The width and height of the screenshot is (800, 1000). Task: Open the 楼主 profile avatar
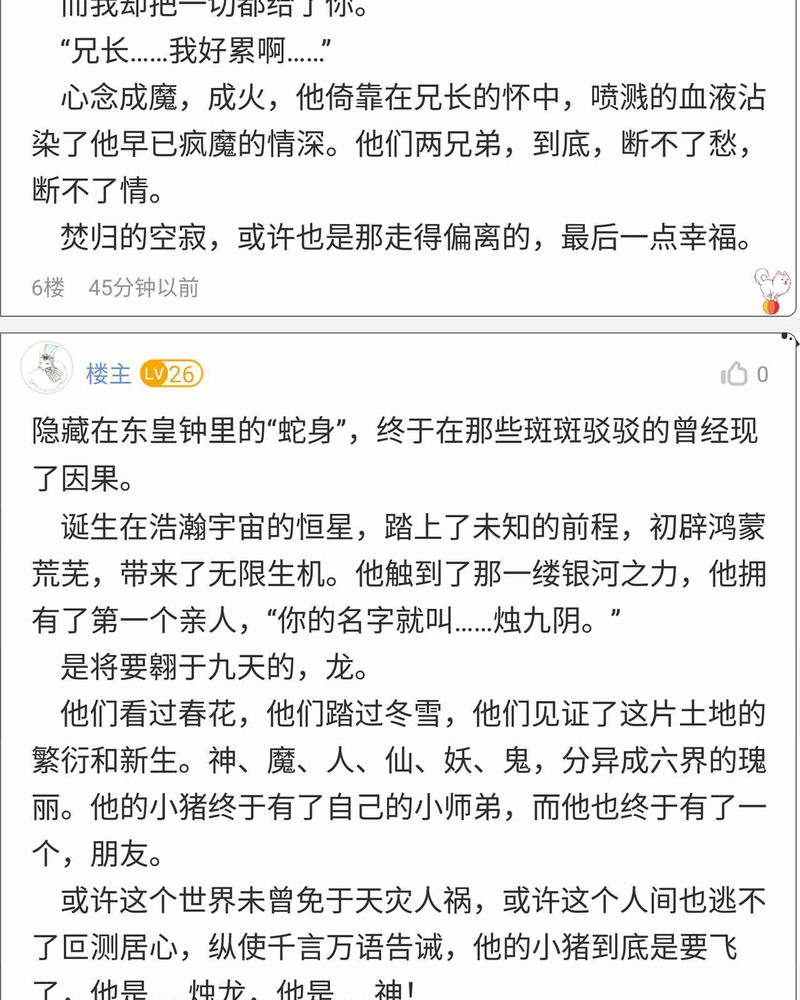point(46,369)
